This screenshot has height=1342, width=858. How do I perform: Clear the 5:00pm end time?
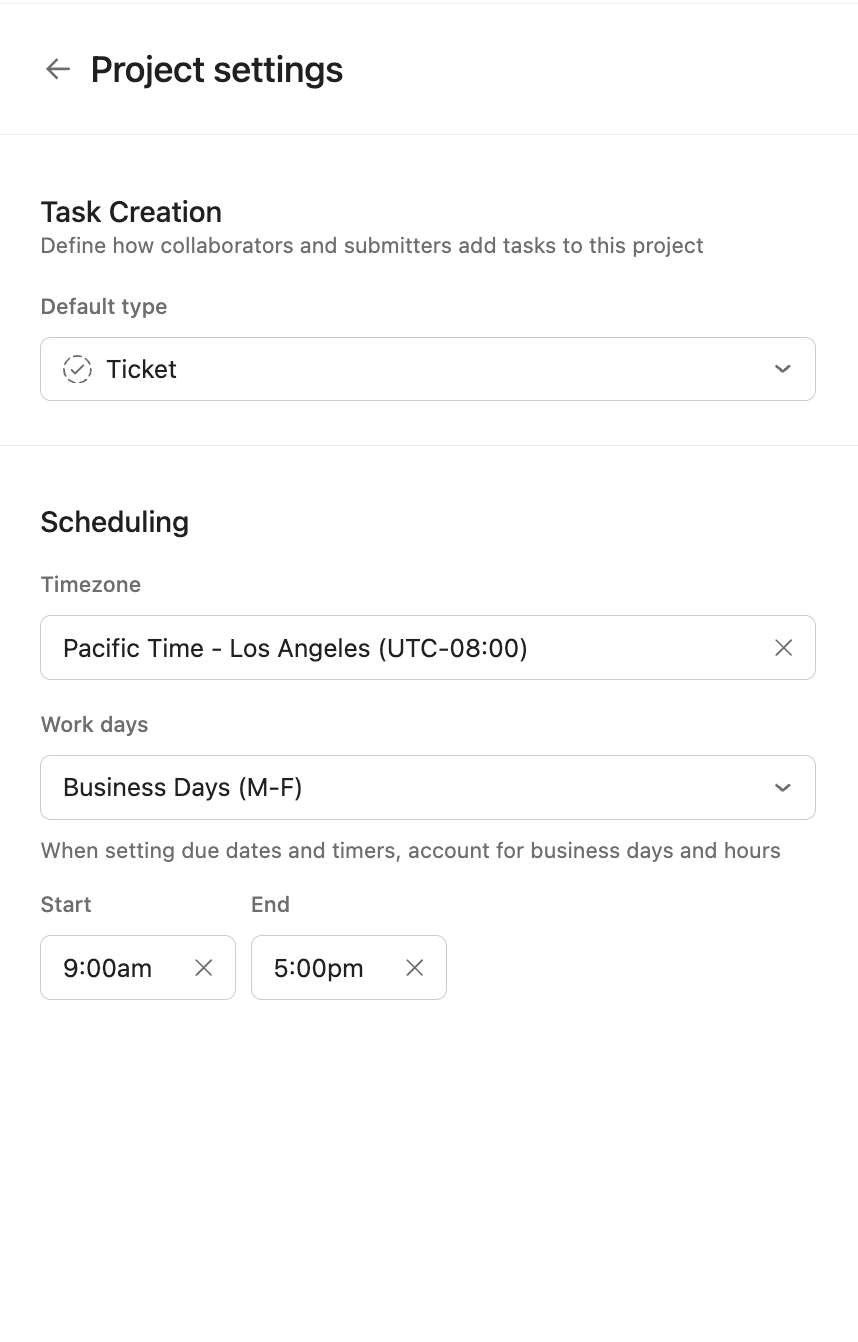coord(415,968)
